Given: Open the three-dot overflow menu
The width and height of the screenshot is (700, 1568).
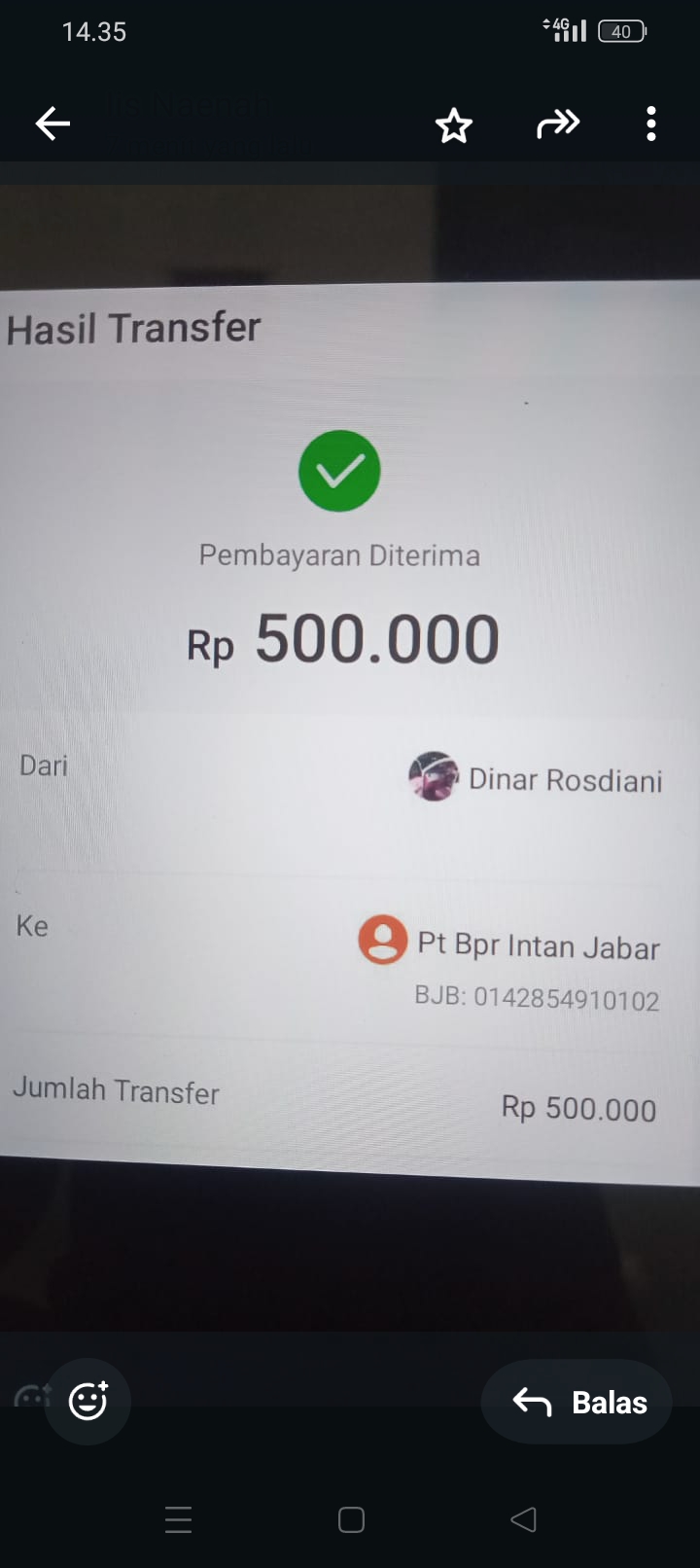Looking at the screenshot, I should click(x=650, y=125).
